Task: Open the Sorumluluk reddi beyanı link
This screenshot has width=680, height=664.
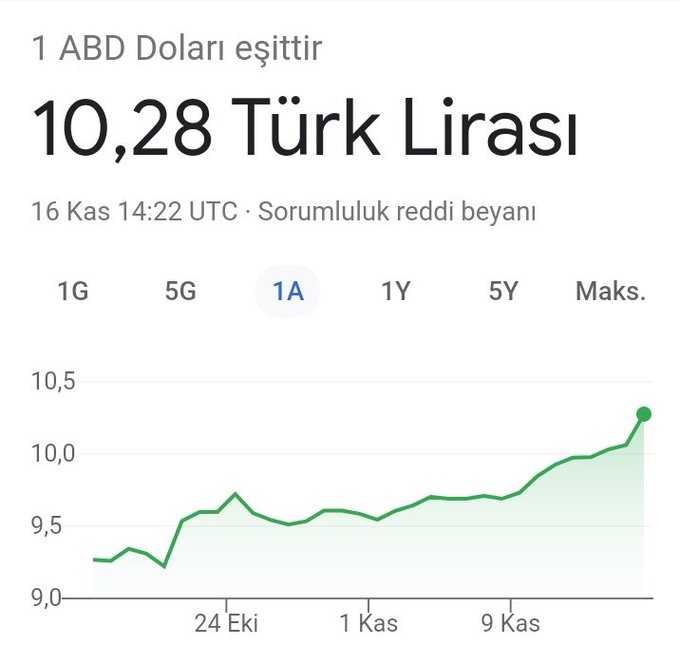Action: click(398, 212)
